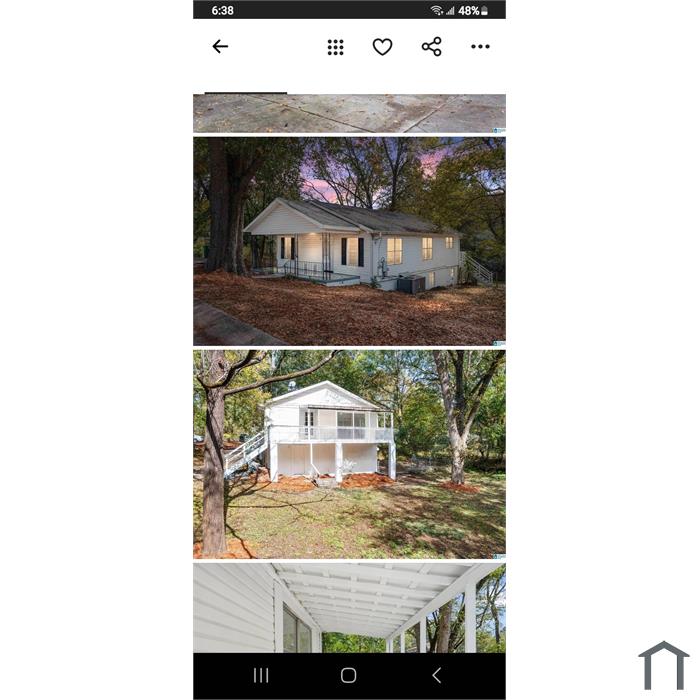700x700 pixels.
Task: Open the partial driveway photo at top
Action: click(349, 113)
